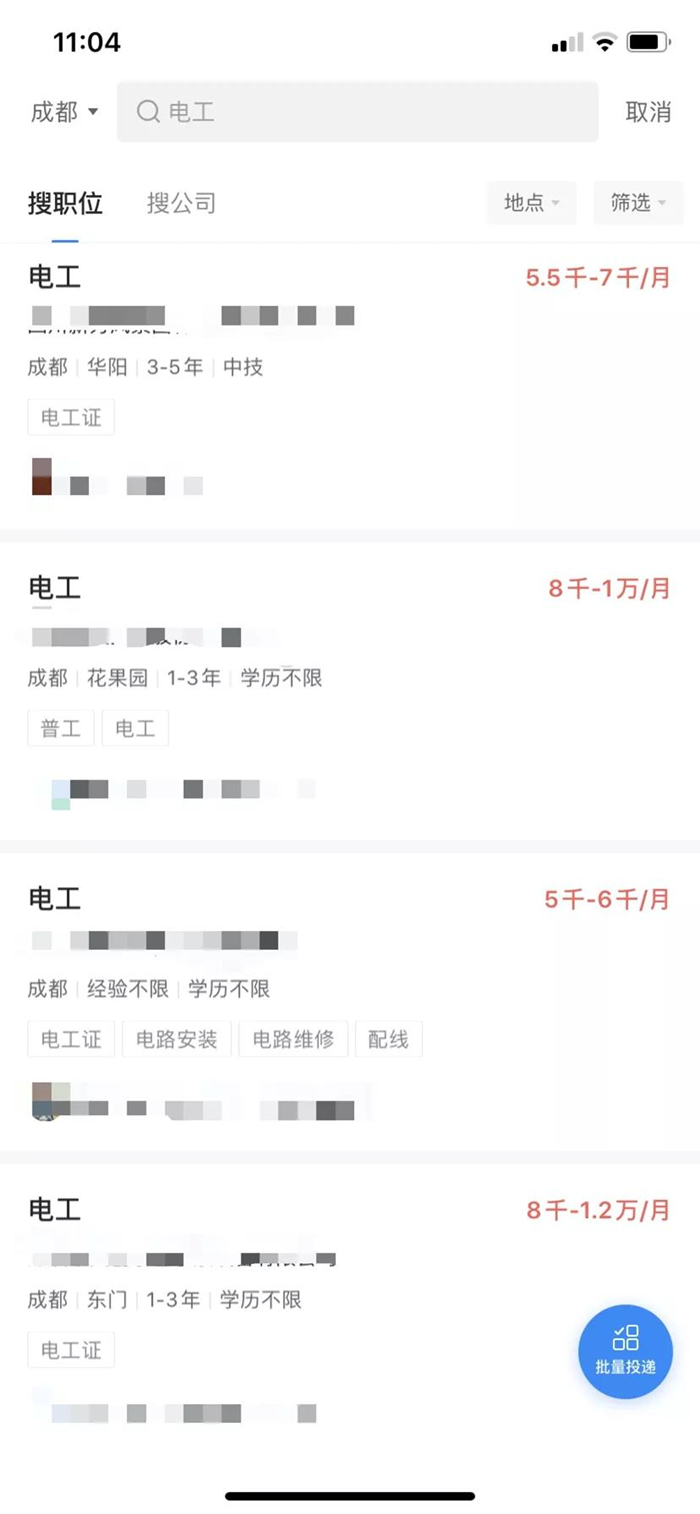View the 电工 job paying 5千-6千/月
Viewport: 700px width, 1514px height.
coord(300,990)
